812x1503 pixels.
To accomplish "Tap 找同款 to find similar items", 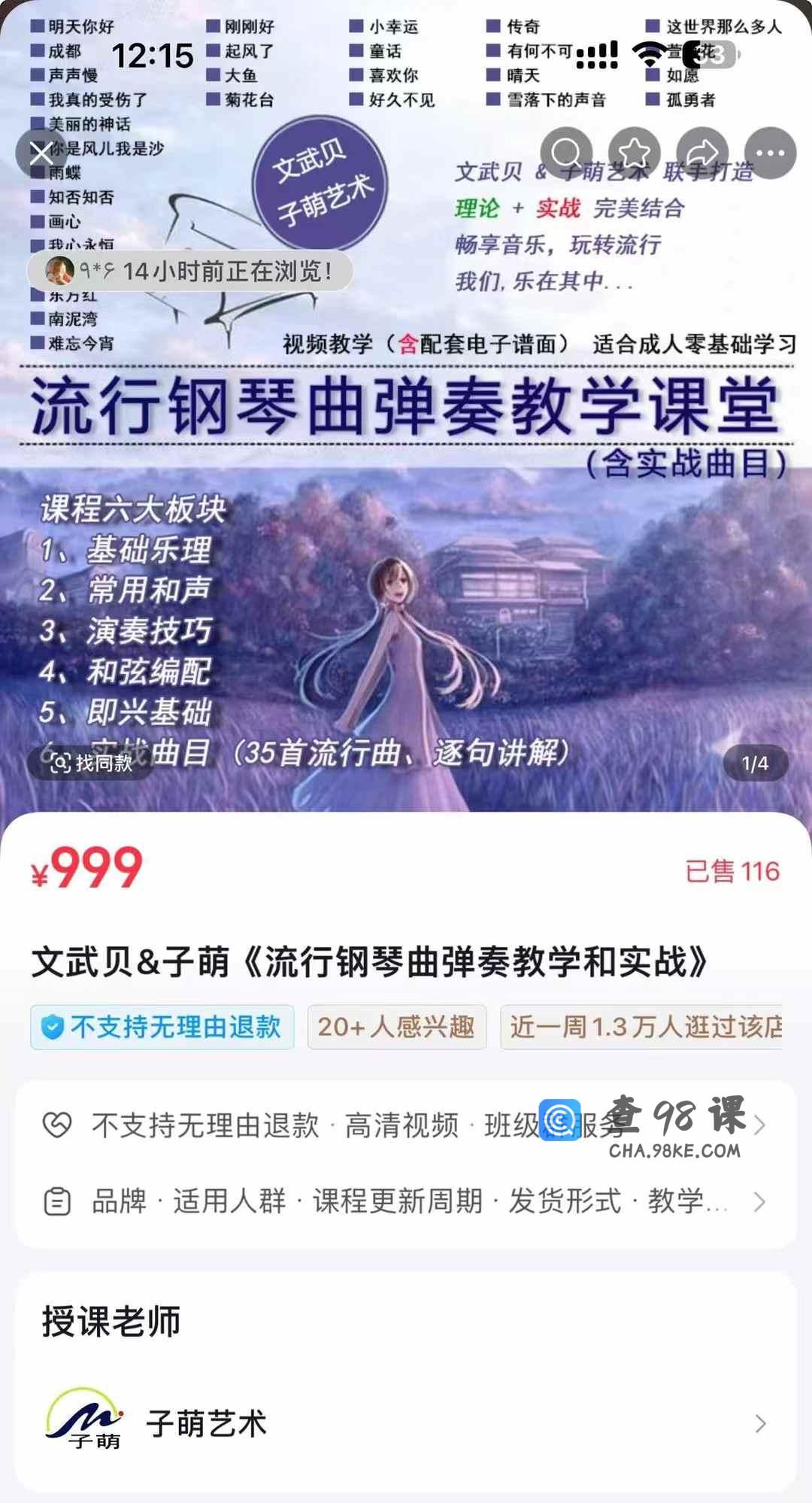I will coord(92,763).
